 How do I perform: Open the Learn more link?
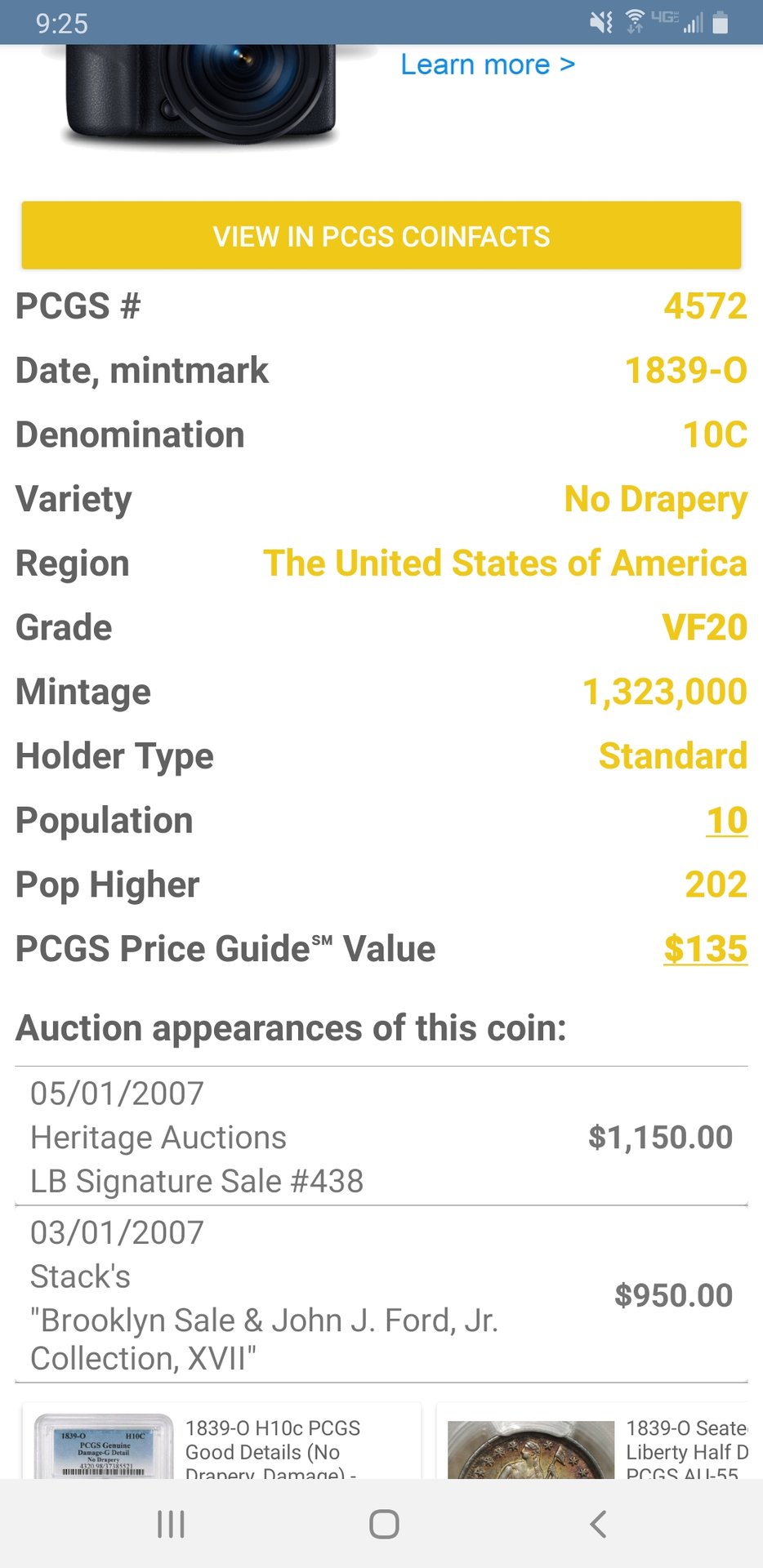pos(487,65)
